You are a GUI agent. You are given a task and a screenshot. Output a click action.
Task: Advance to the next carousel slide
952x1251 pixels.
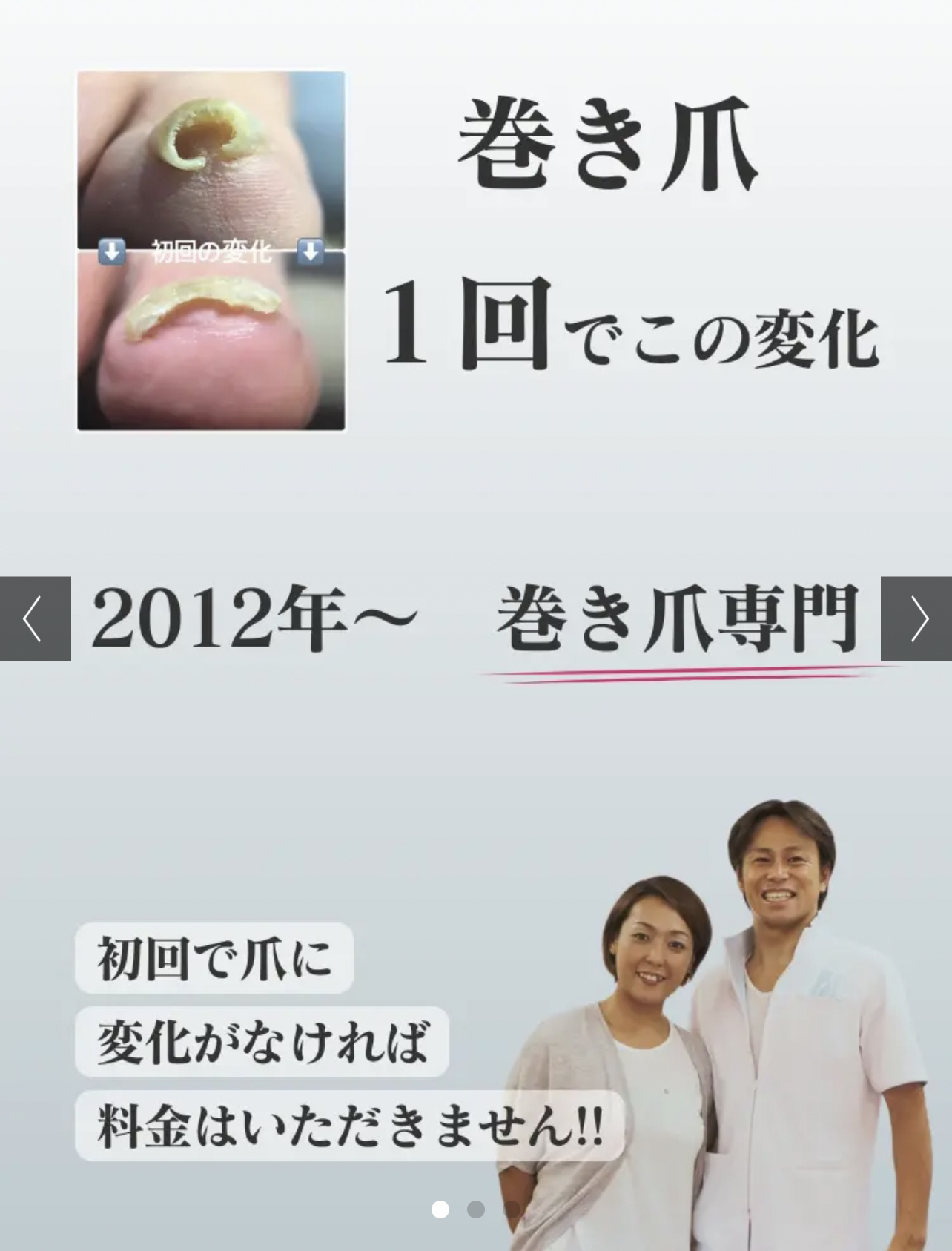tap(917, 618)
